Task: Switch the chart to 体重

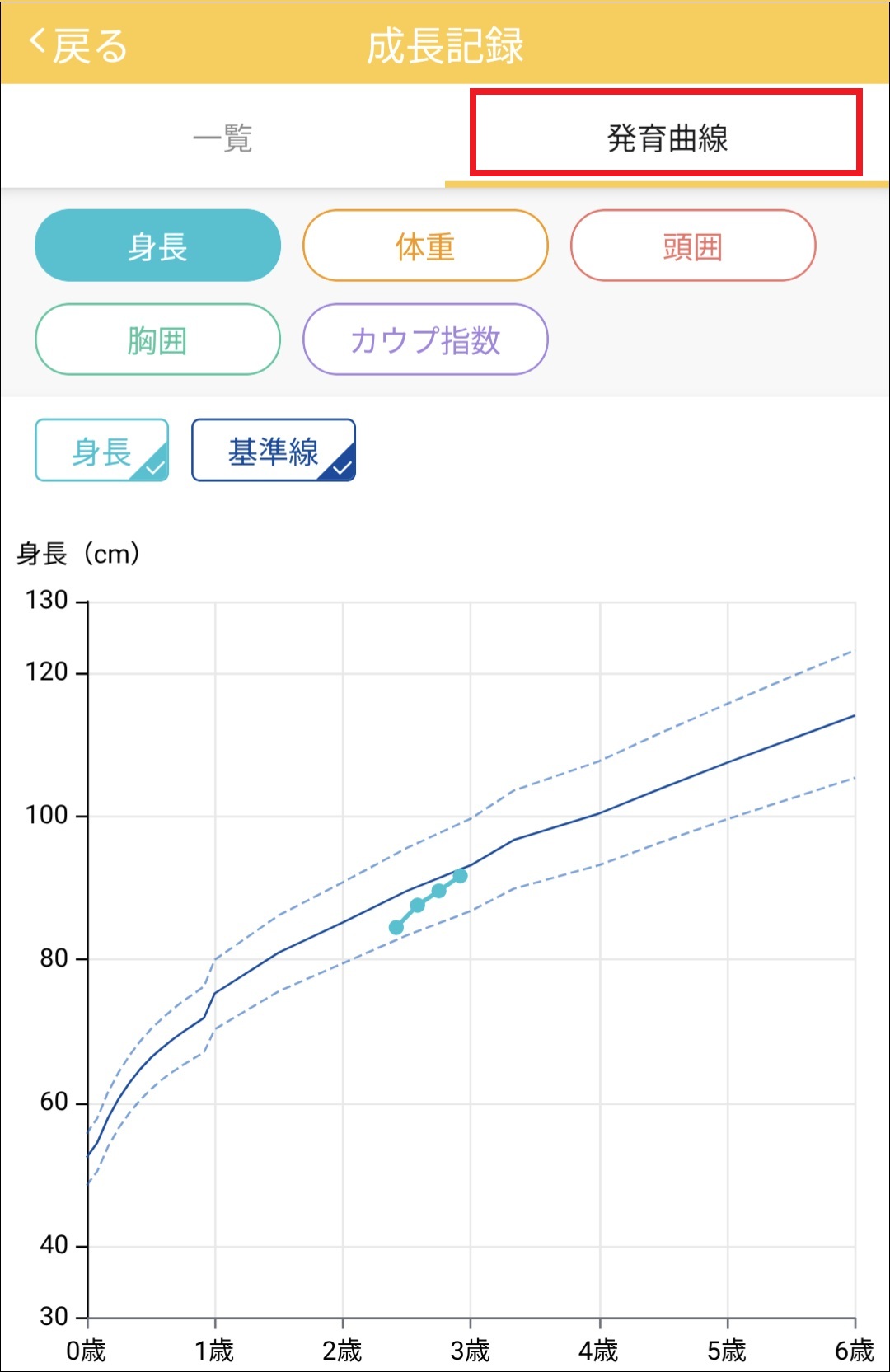Action: [425, 246]
